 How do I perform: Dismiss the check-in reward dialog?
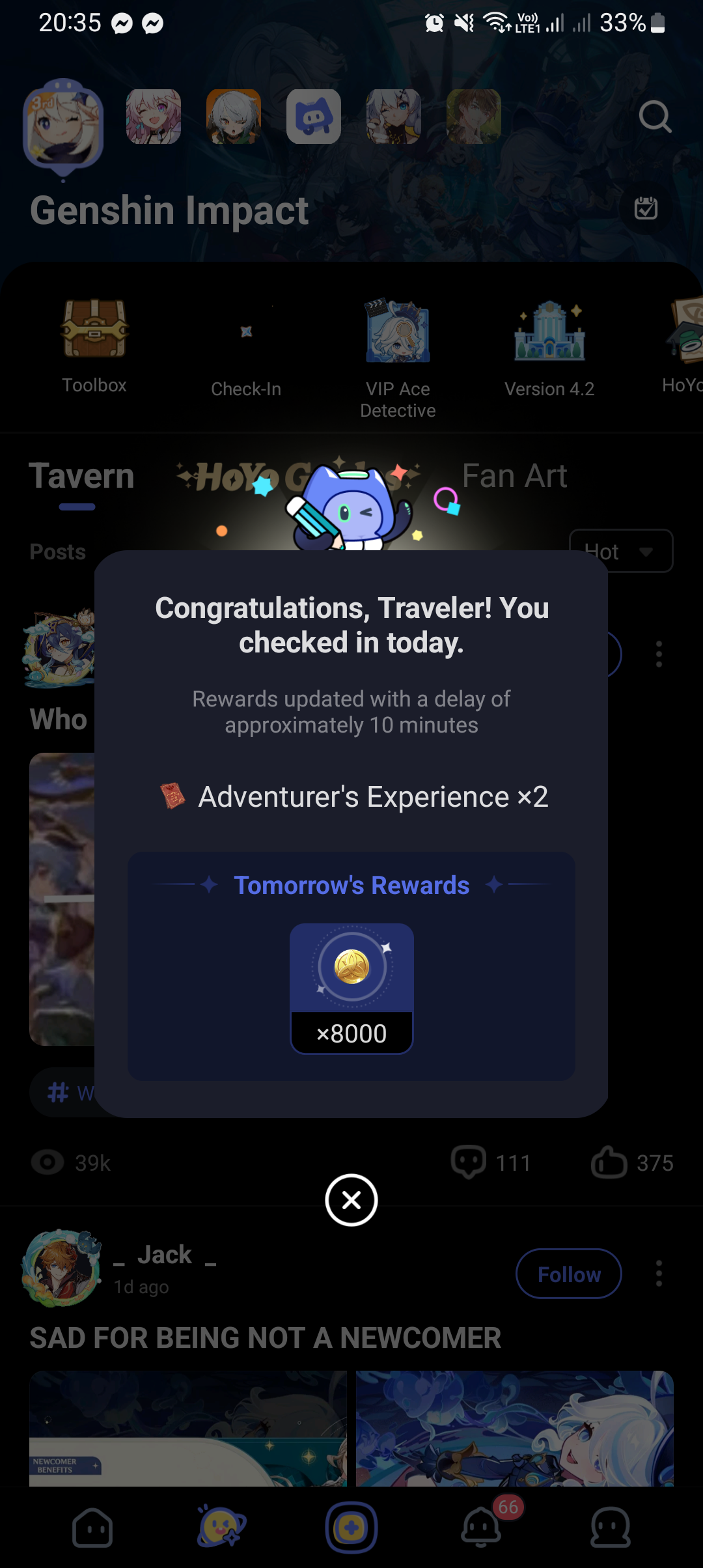(351, 1201)
